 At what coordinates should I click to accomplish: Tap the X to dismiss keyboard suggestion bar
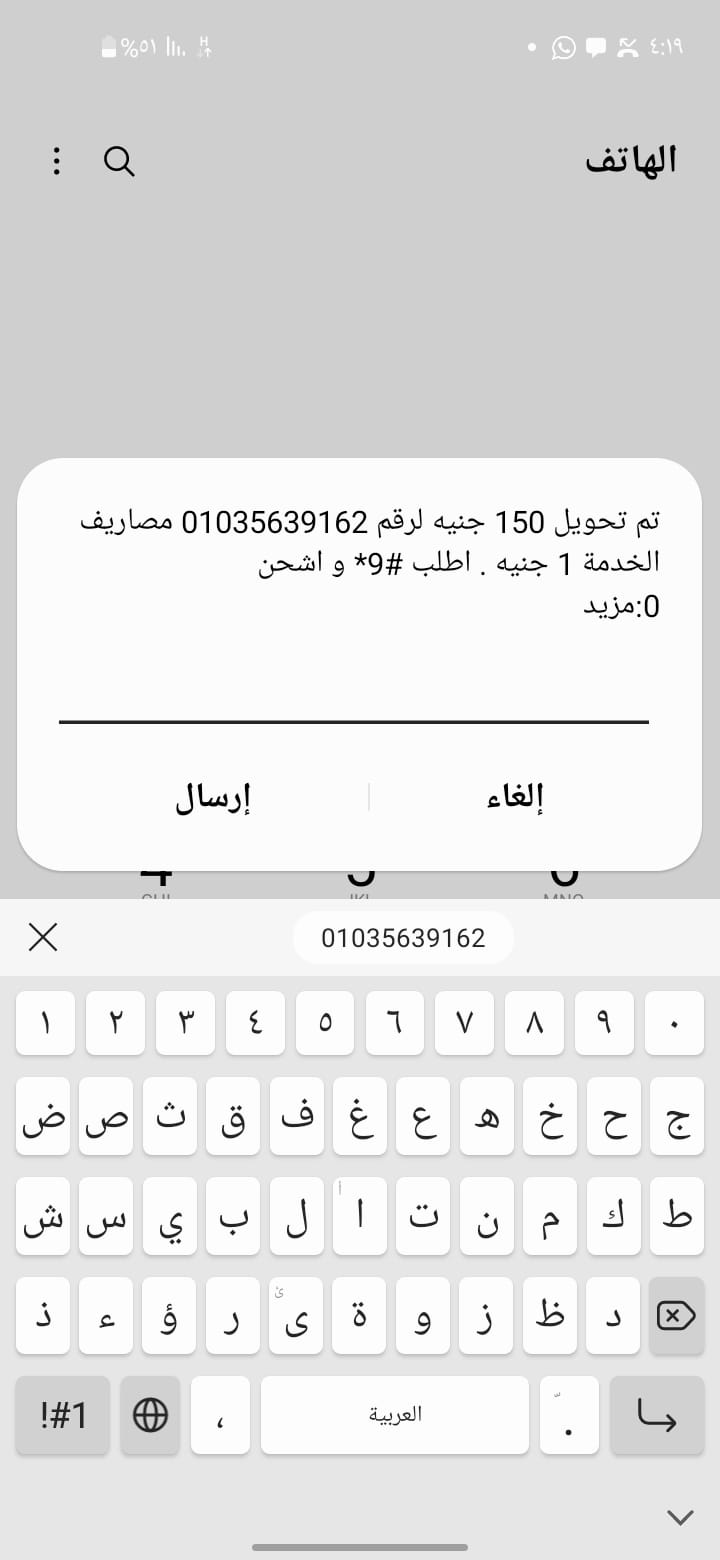(42, 937)
